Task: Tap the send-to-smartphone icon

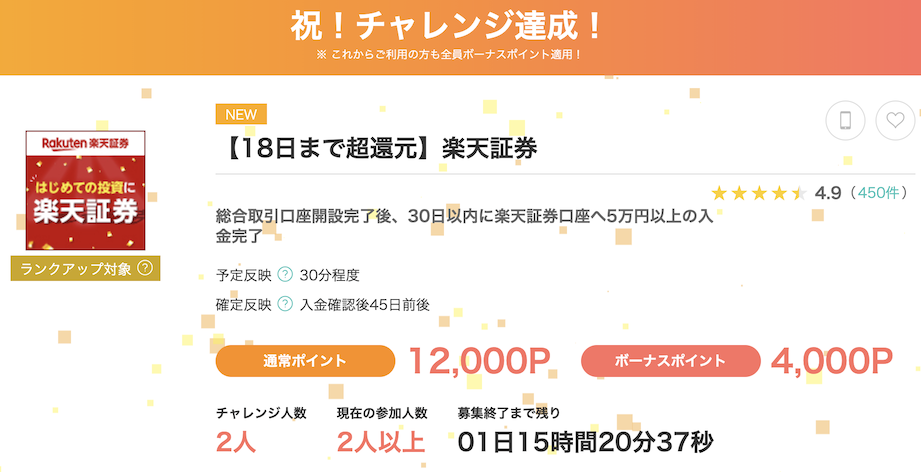Action: coord(845,121)
